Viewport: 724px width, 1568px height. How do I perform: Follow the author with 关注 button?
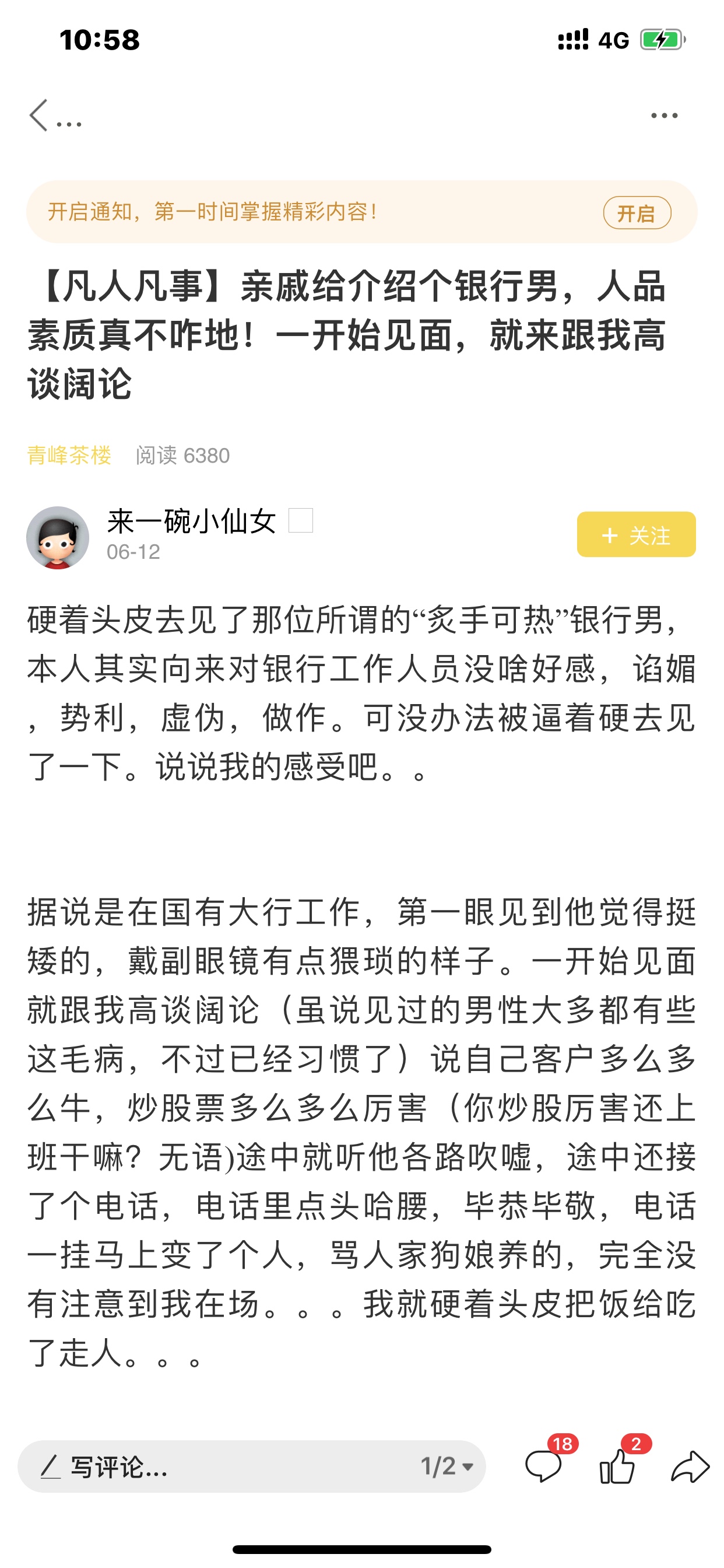click(x=636, y=534)
